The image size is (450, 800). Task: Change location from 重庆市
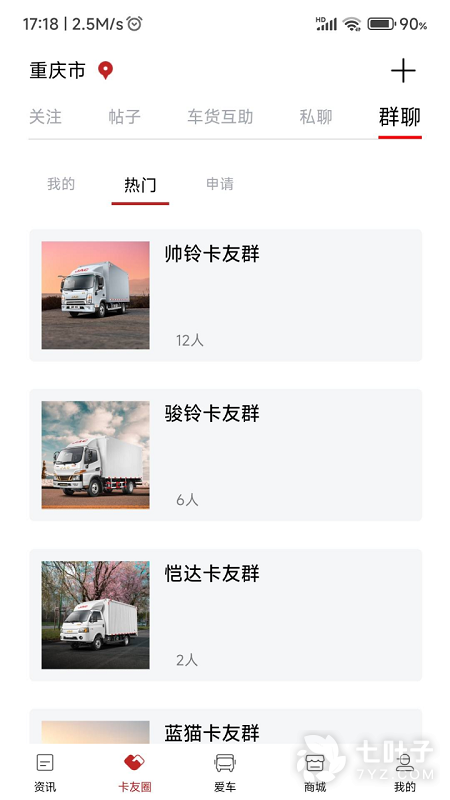click(x=71, y=70)
